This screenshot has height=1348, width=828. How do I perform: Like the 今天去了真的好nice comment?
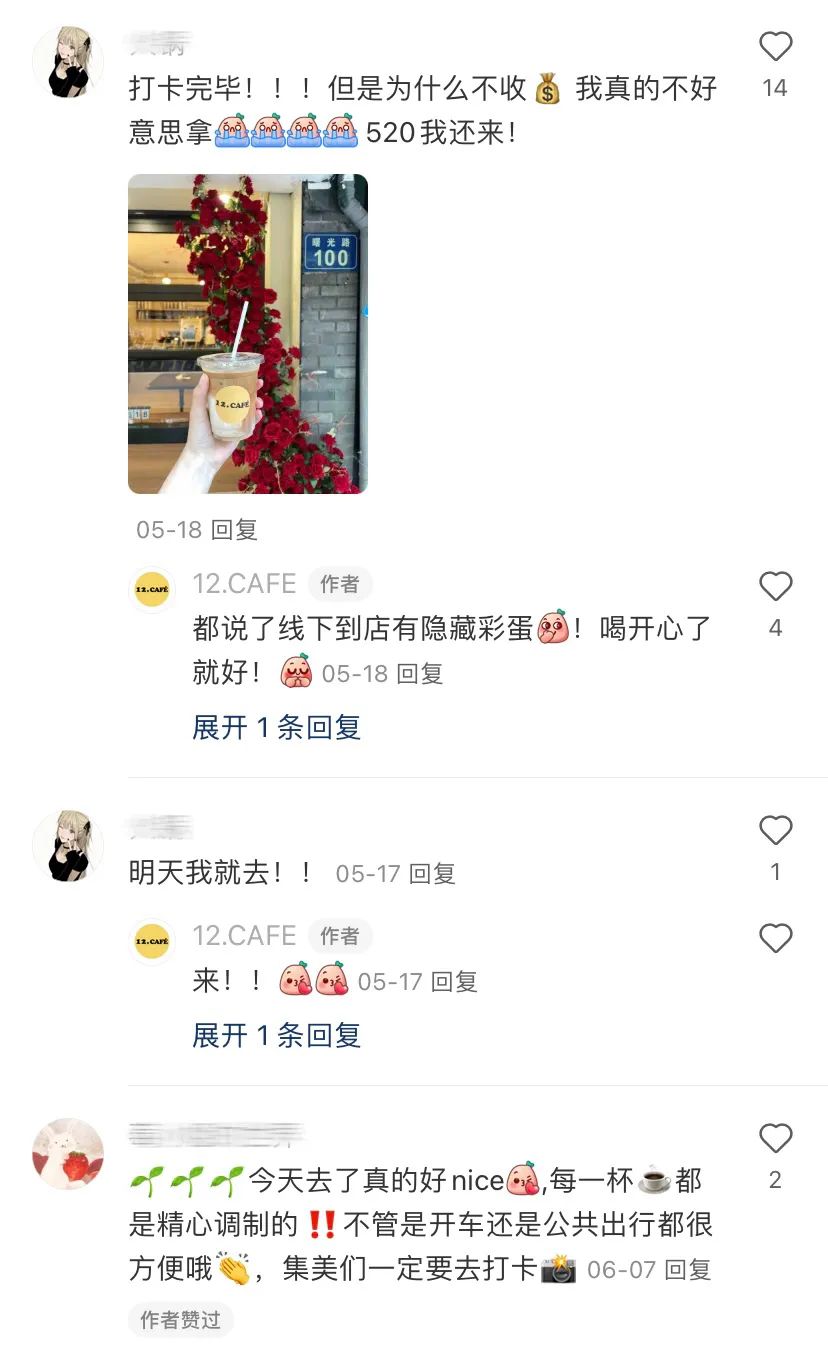tap(775, 1139)
